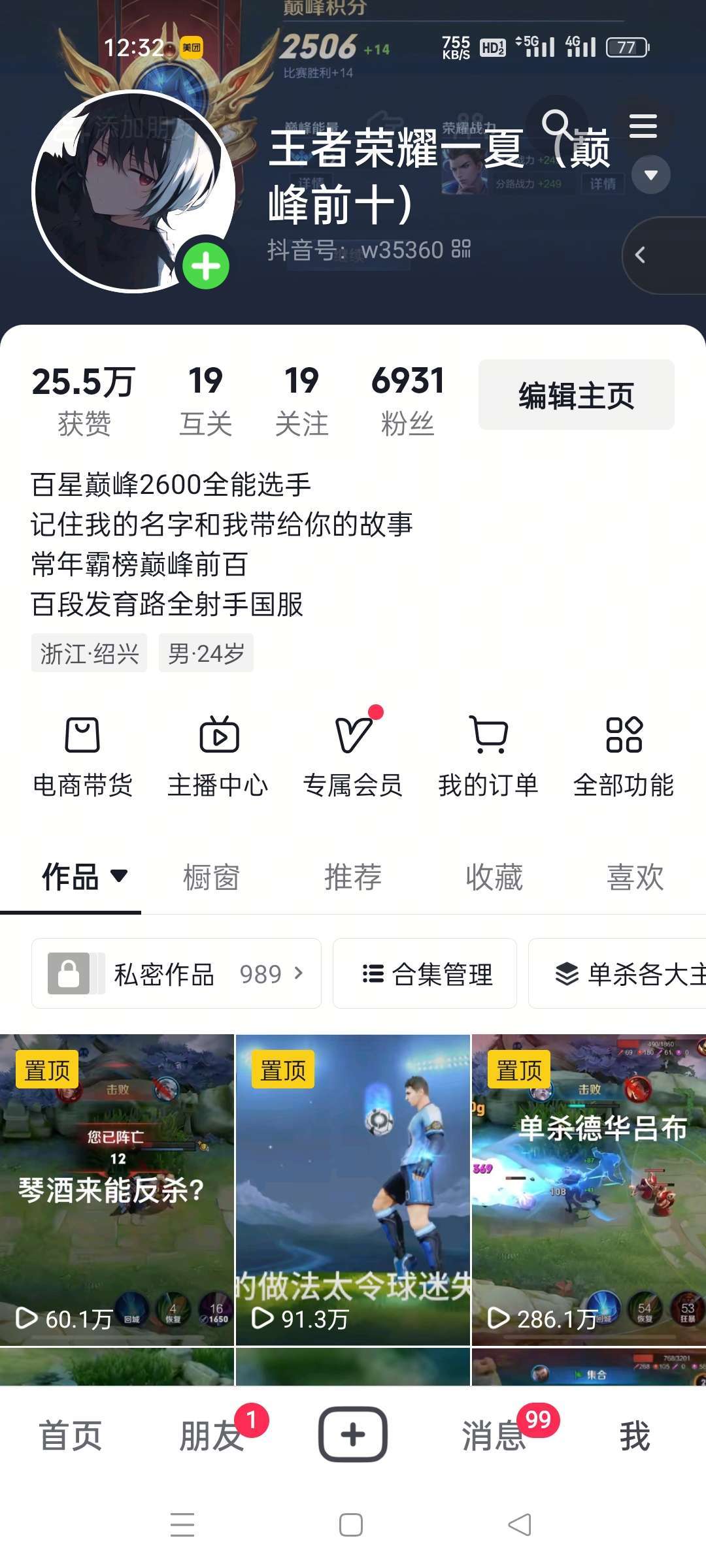Open 专属会员
This screenshot has width=706, height=1568.
[x=353, y=757]
